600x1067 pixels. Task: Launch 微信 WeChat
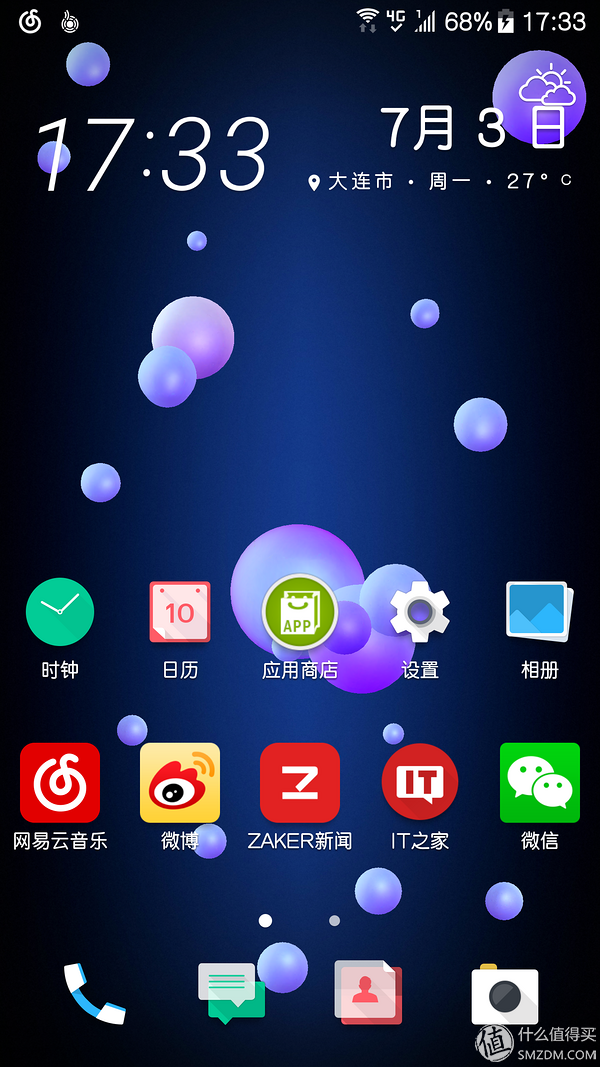click(539, 783)
